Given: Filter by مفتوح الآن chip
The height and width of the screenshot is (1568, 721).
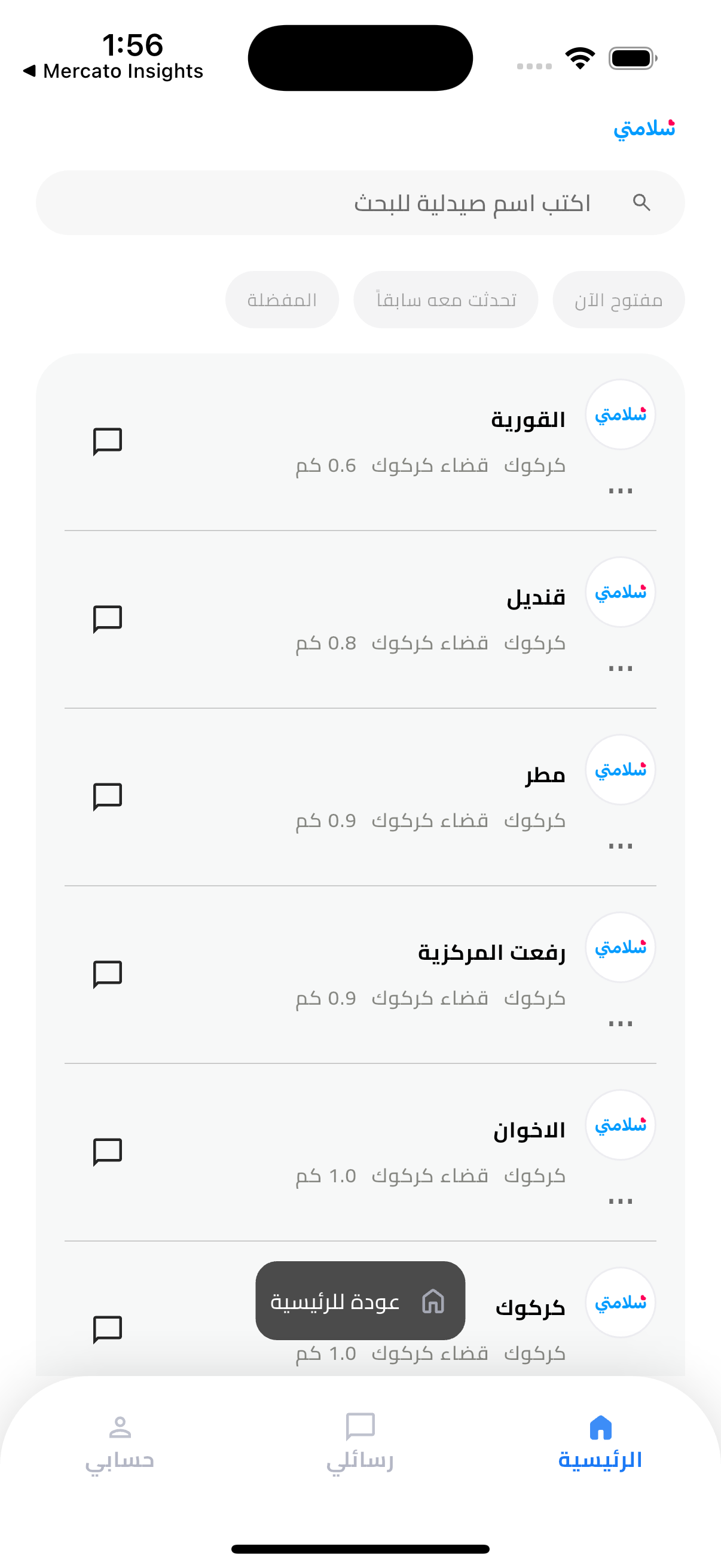Looking at the screenshot, I should [x=618, y=300].
